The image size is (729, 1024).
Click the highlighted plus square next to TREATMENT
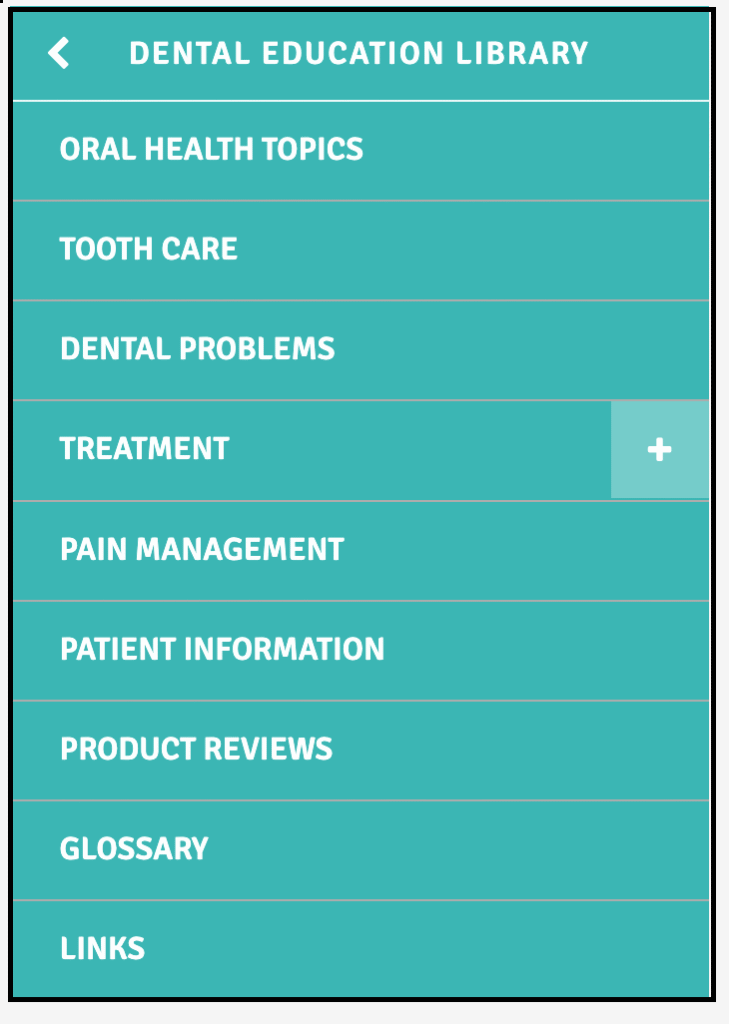point(658,450)
